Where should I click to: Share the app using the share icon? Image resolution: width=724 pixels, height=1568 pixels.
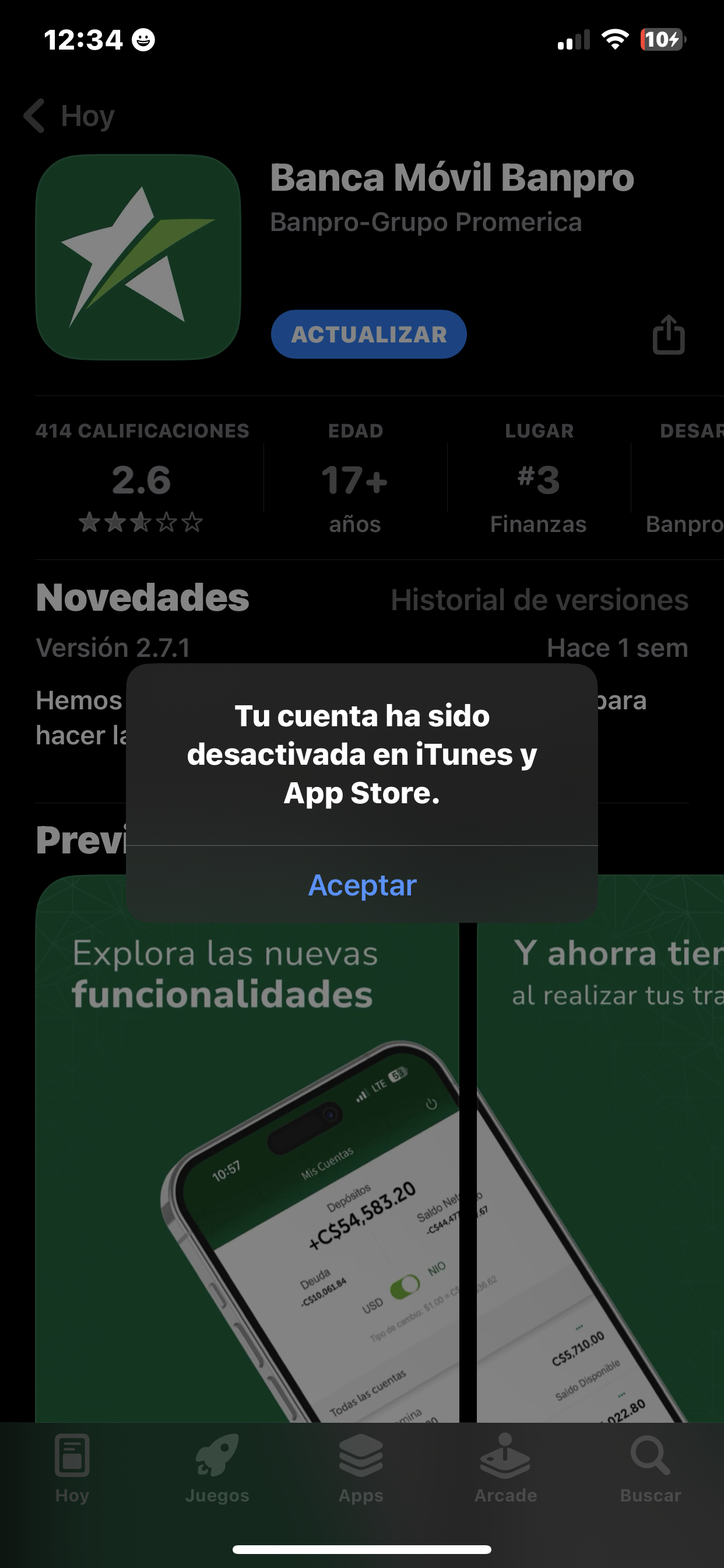[669, 334]
